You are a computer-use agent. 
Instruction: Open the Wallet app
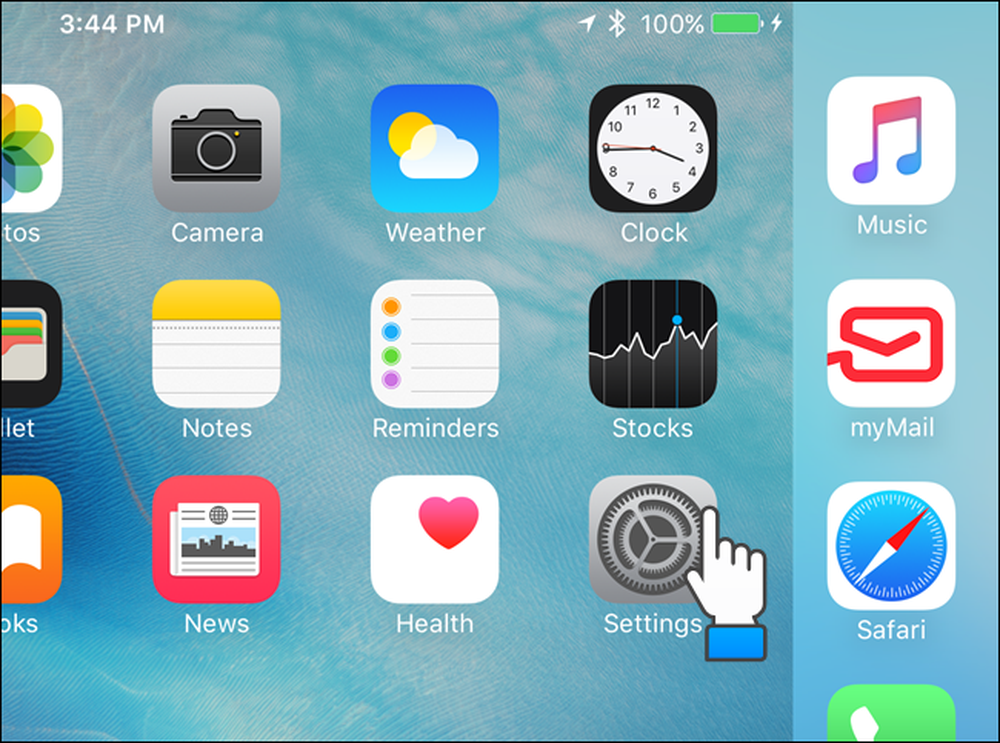30,344
